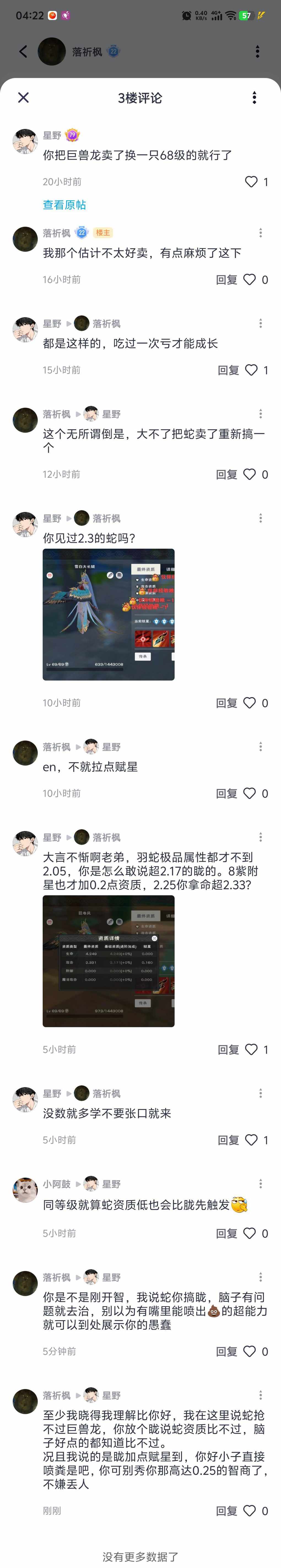Go back from 落祈枫's post page
281x1568 pixels.
(x=23, y=52)
